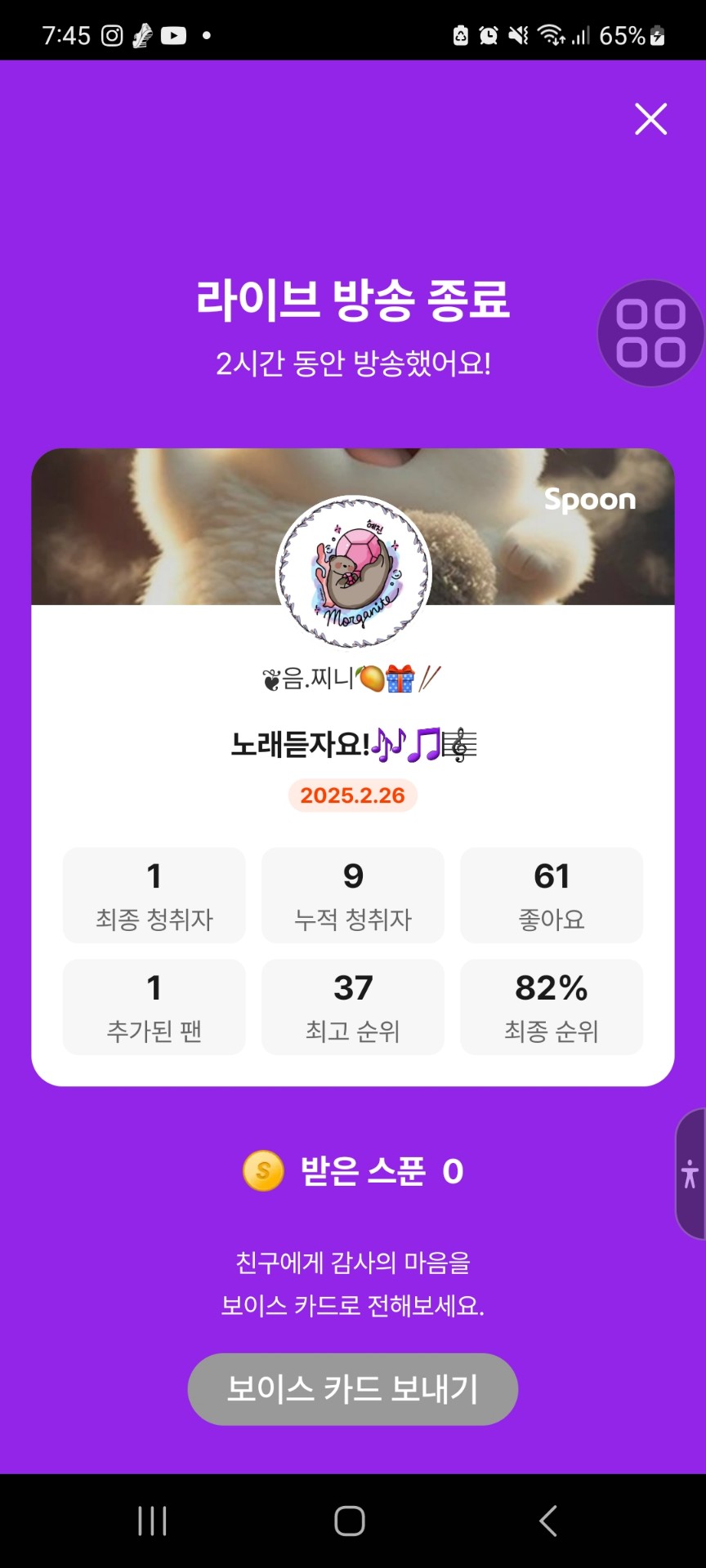Image resolution: width=706 pixels, height=1568 pixels.
Task: Tap the 보이스 카드 보내기 button
Action: point(353,1389)
